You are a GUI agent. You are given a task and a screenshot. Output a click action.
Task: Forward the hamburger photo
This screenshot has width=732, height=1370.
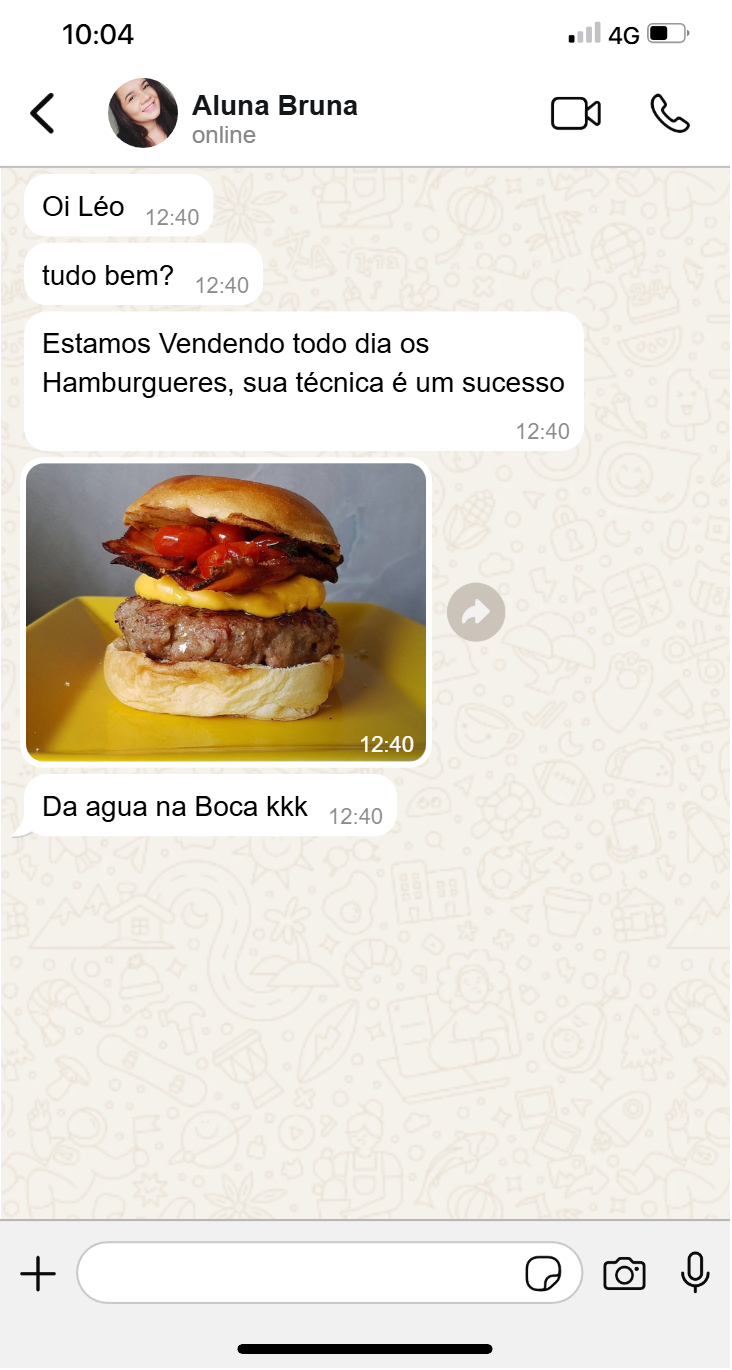[x=476, y=612]
